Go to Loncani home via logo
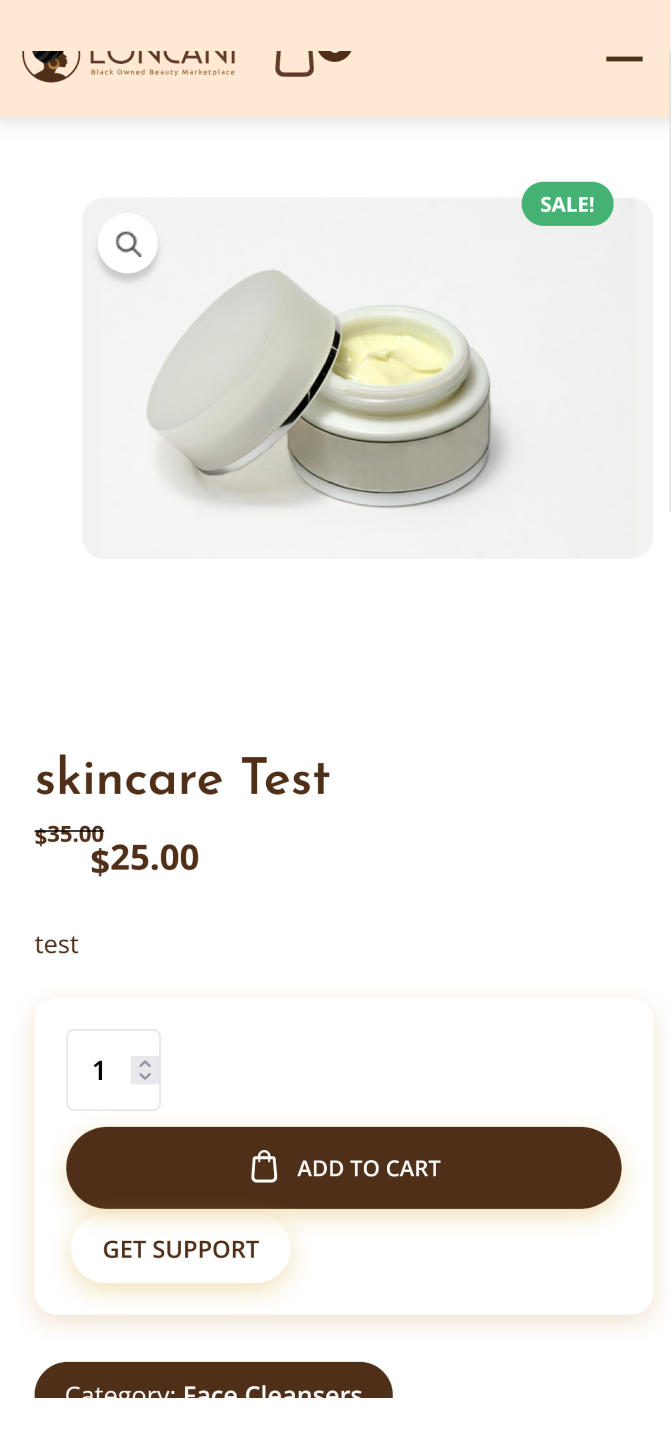 tap(130, 60)
